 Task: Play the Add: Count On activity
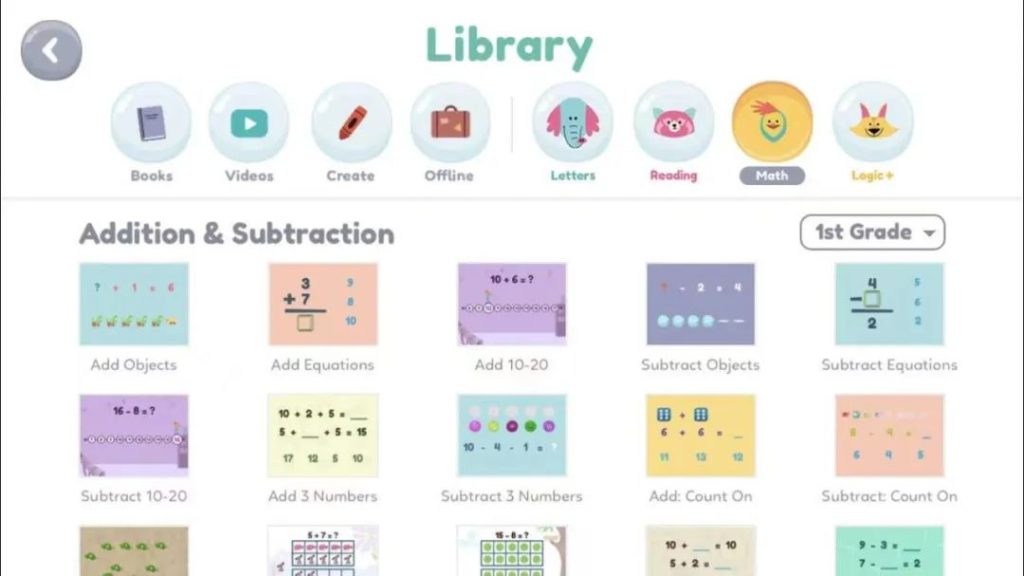700,435
